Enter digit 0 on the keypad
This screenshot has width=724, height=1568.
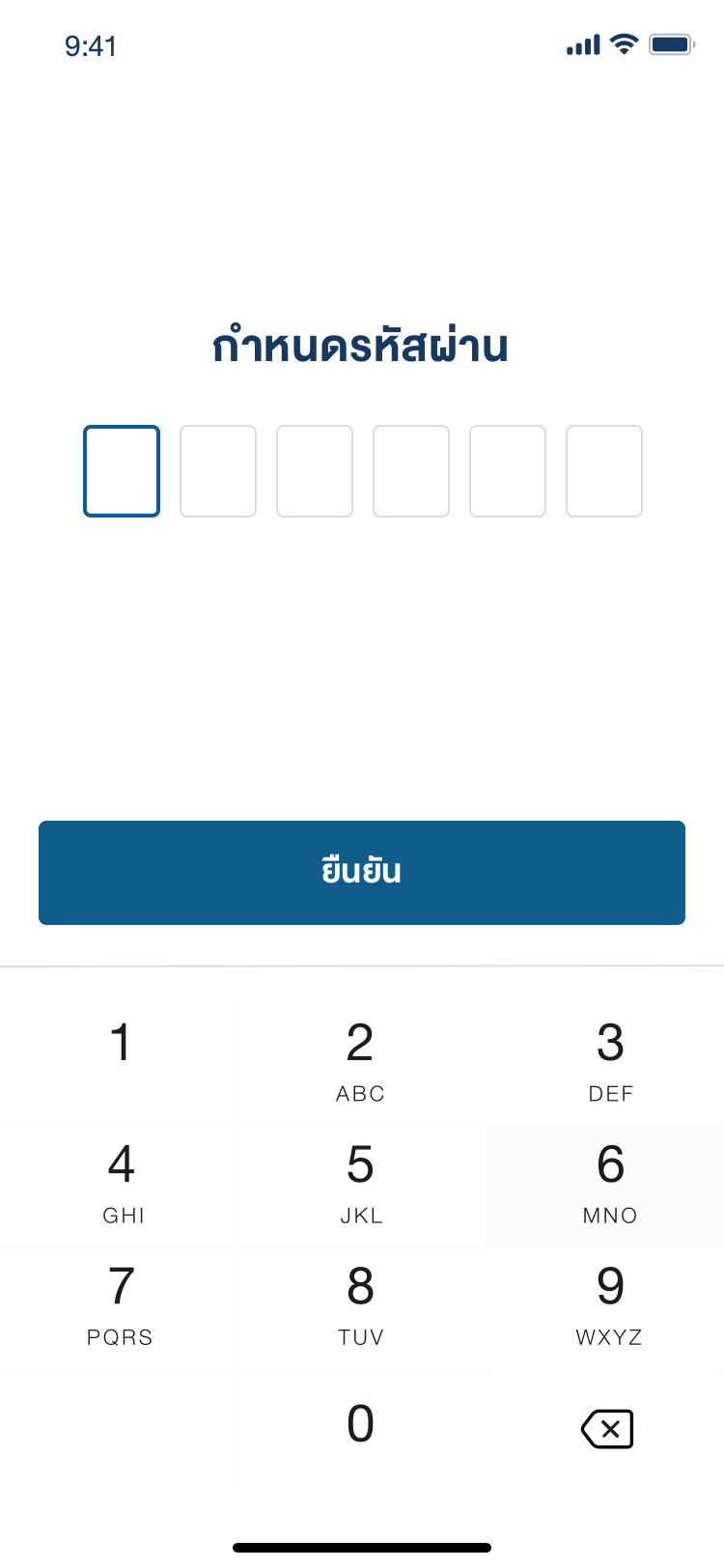coord(361,1425)
